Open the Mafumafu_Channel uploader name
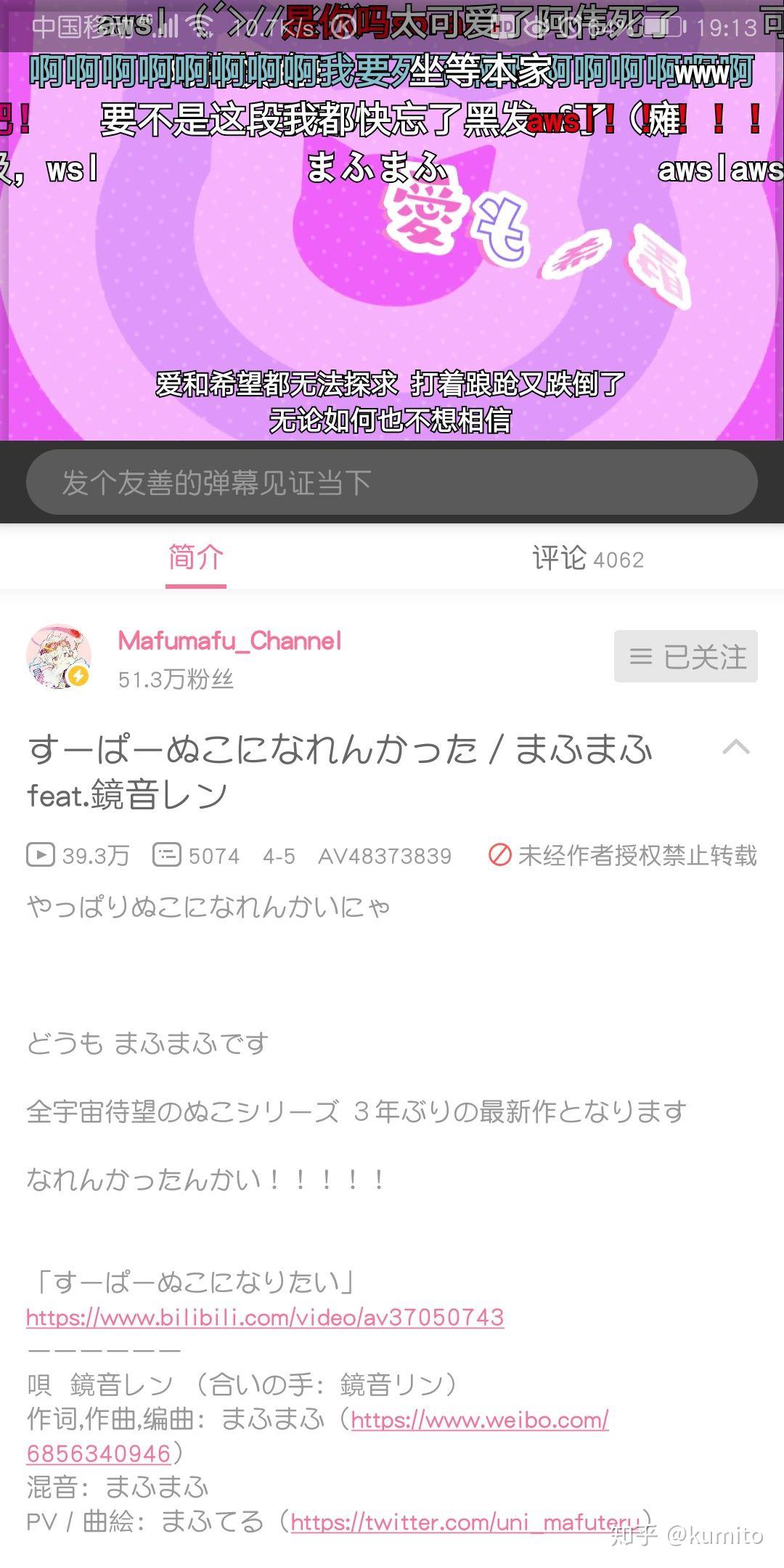Screen dimensions: 784x1568 click(229, 640)
